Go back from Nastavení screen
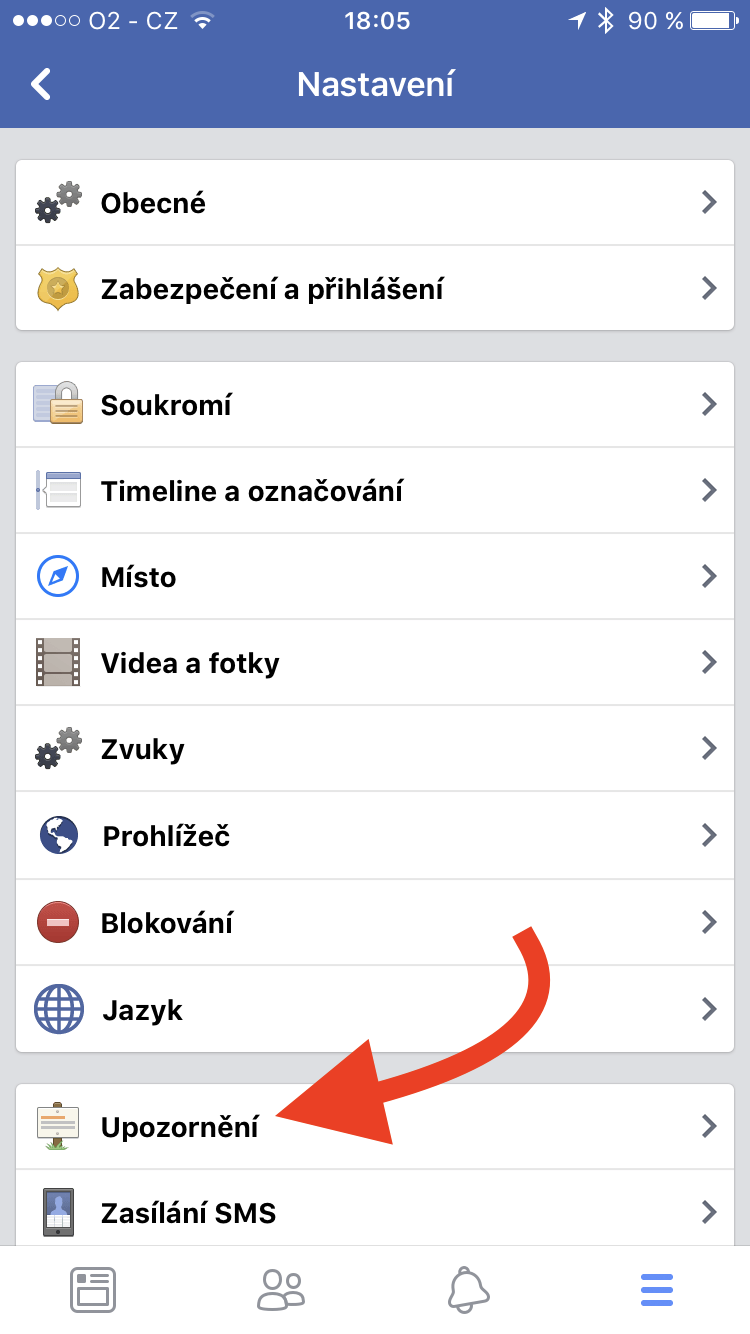Viewport: 750px width, 1334px height. (41, 84)
